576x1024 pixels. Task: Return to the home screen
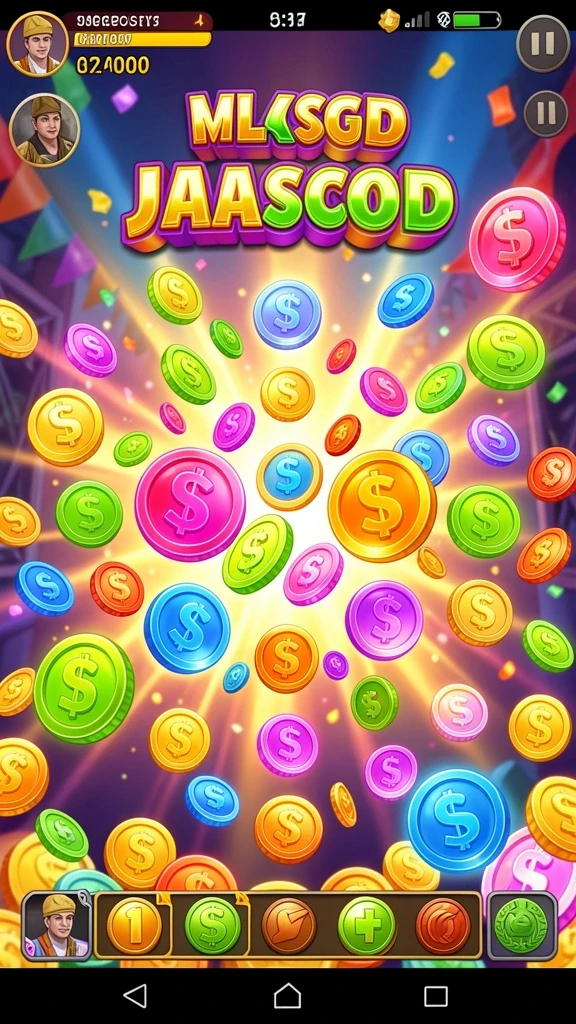pos(287,996)
